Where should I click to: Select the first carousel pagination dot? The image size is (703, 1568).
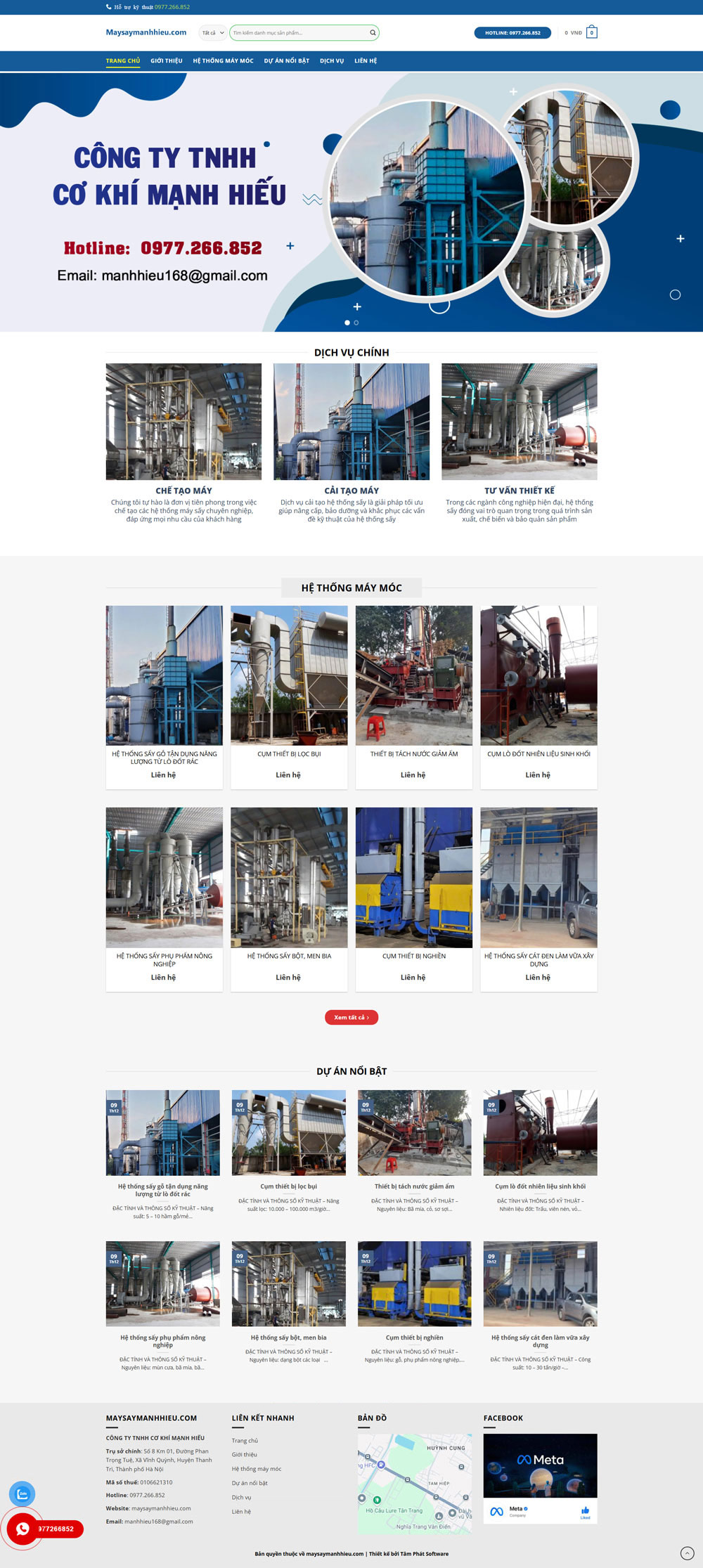[x=347, y=321]
